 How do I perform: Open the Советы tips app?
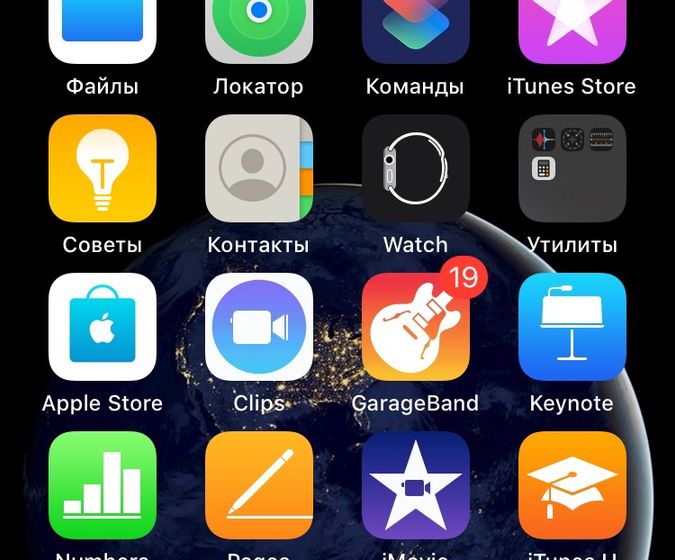click(x=102, y=168)
